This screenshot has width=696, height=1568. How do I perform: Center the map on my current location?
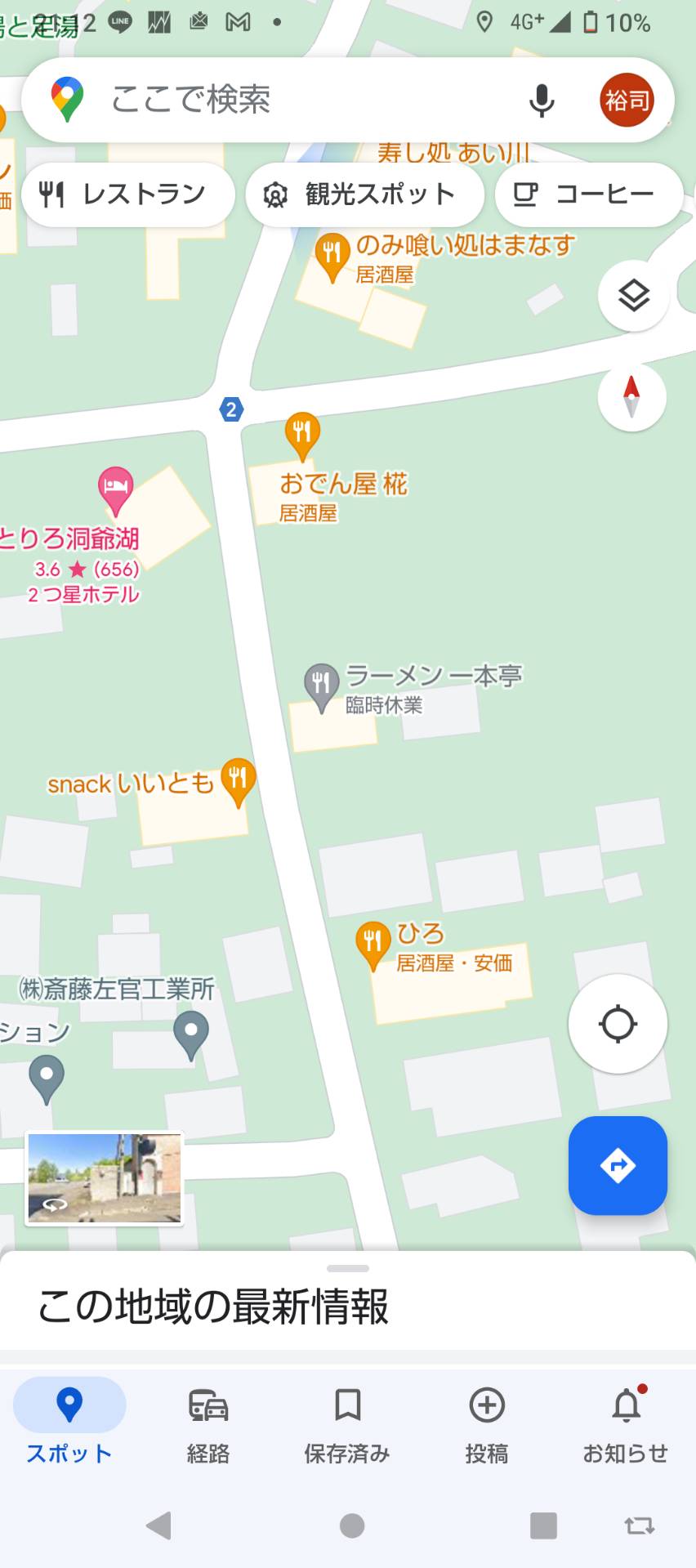[618, 1023]
